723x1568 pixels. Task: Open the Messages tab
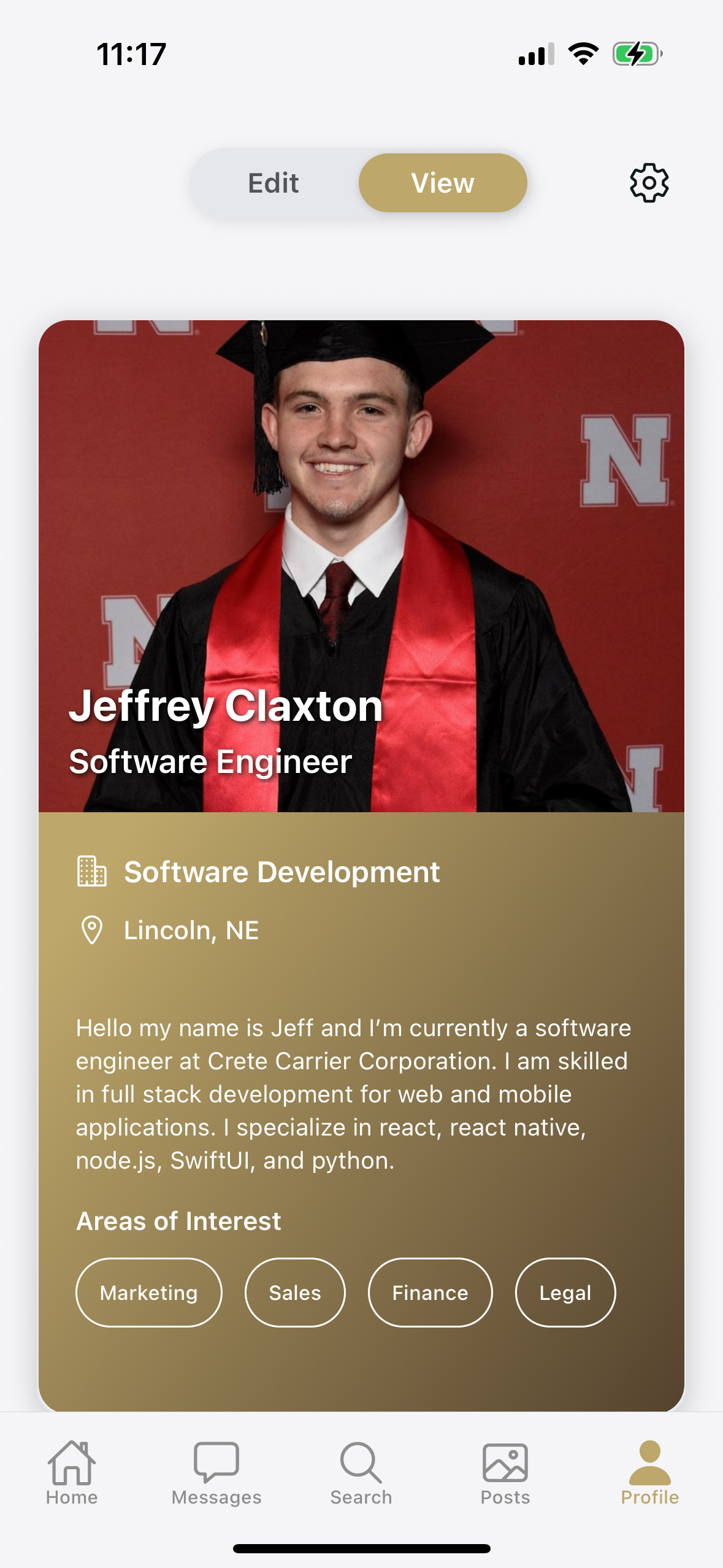click(216, 1472)
